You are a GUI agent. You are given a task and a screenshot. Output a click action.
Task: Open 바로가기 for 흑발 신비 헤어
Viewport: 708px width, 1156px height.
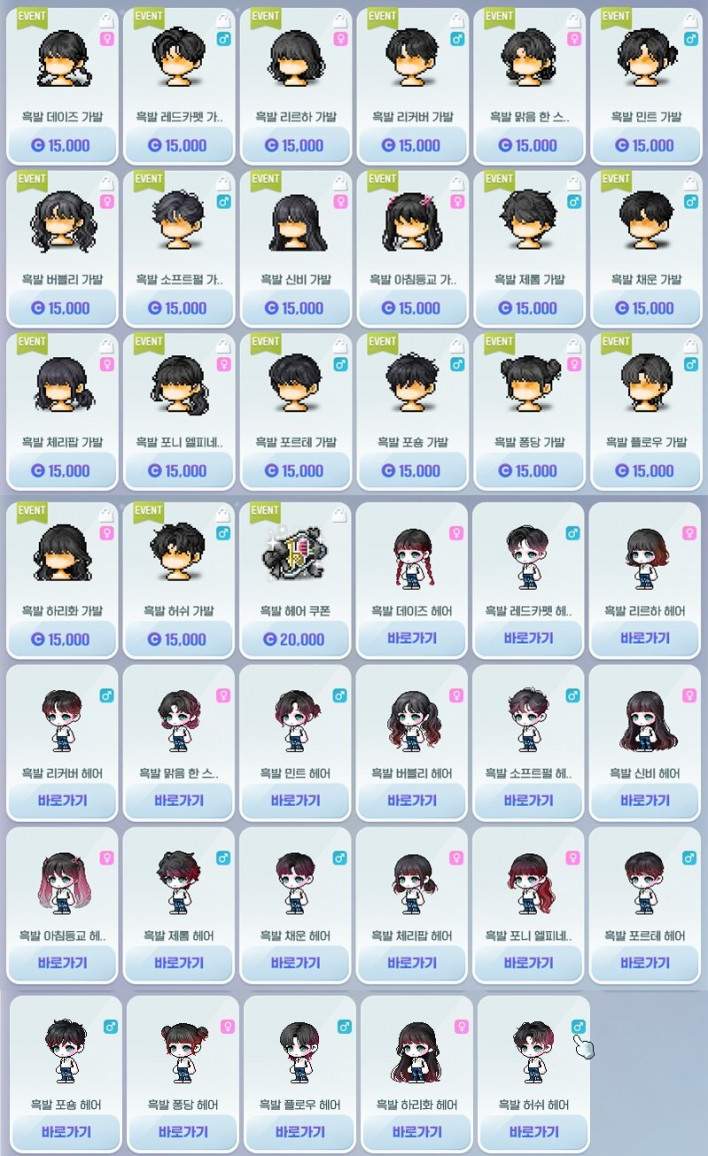pos(645,801)
